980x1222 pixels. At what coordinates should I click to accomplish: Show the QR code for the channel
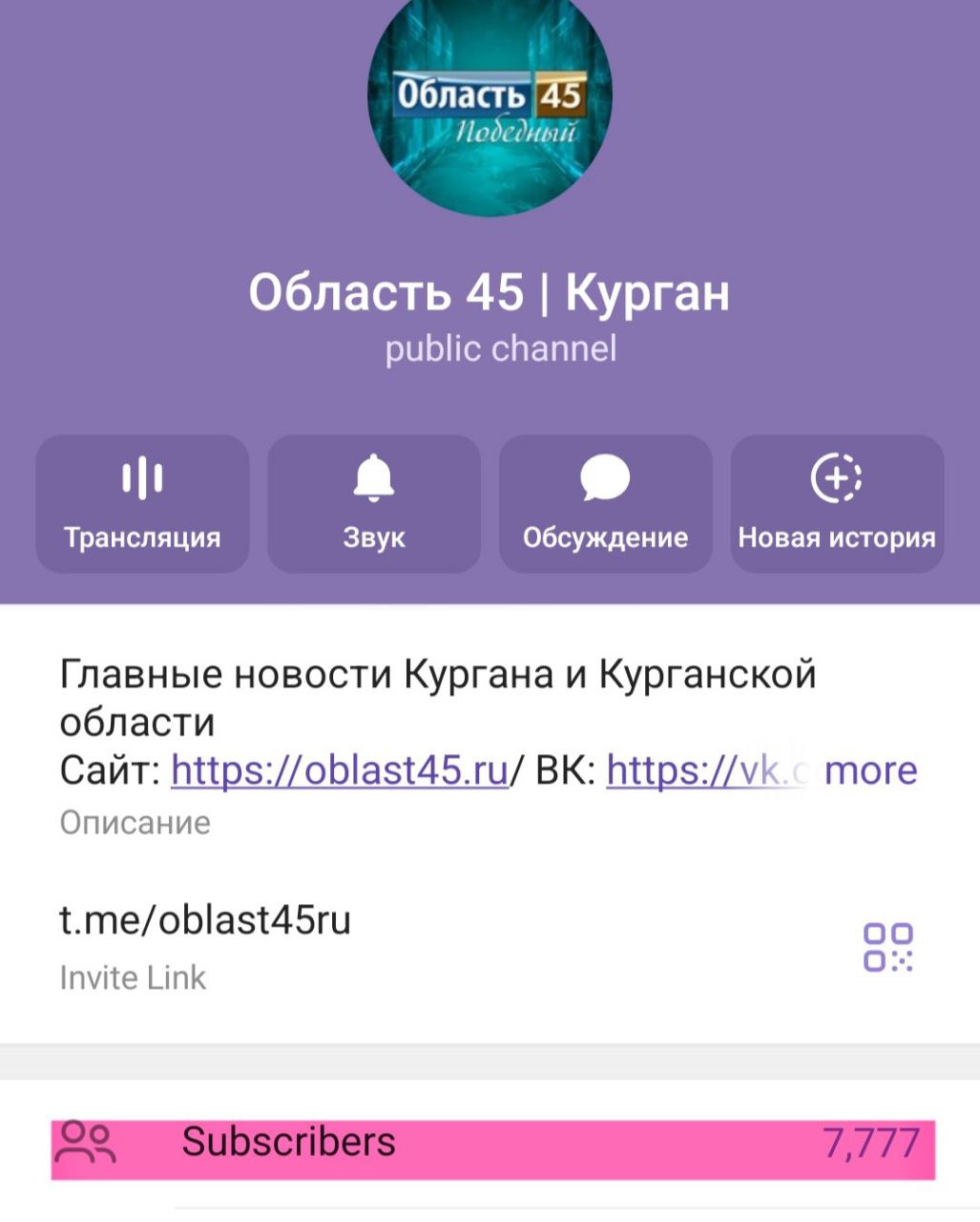pyautogui.click(x=887, y=947)
